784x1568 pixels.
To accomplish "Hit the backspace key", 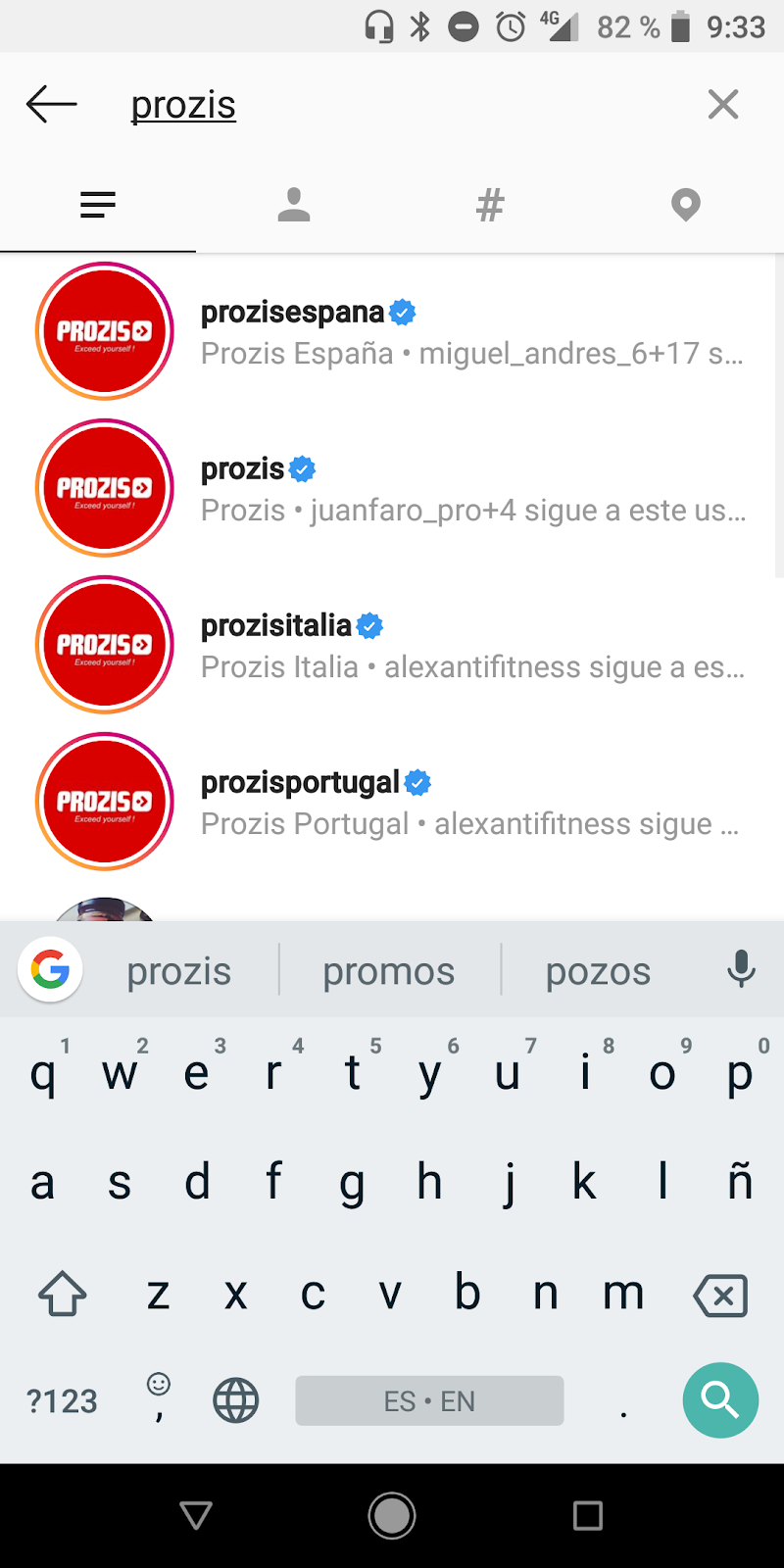I will (x=720, y=1295).
